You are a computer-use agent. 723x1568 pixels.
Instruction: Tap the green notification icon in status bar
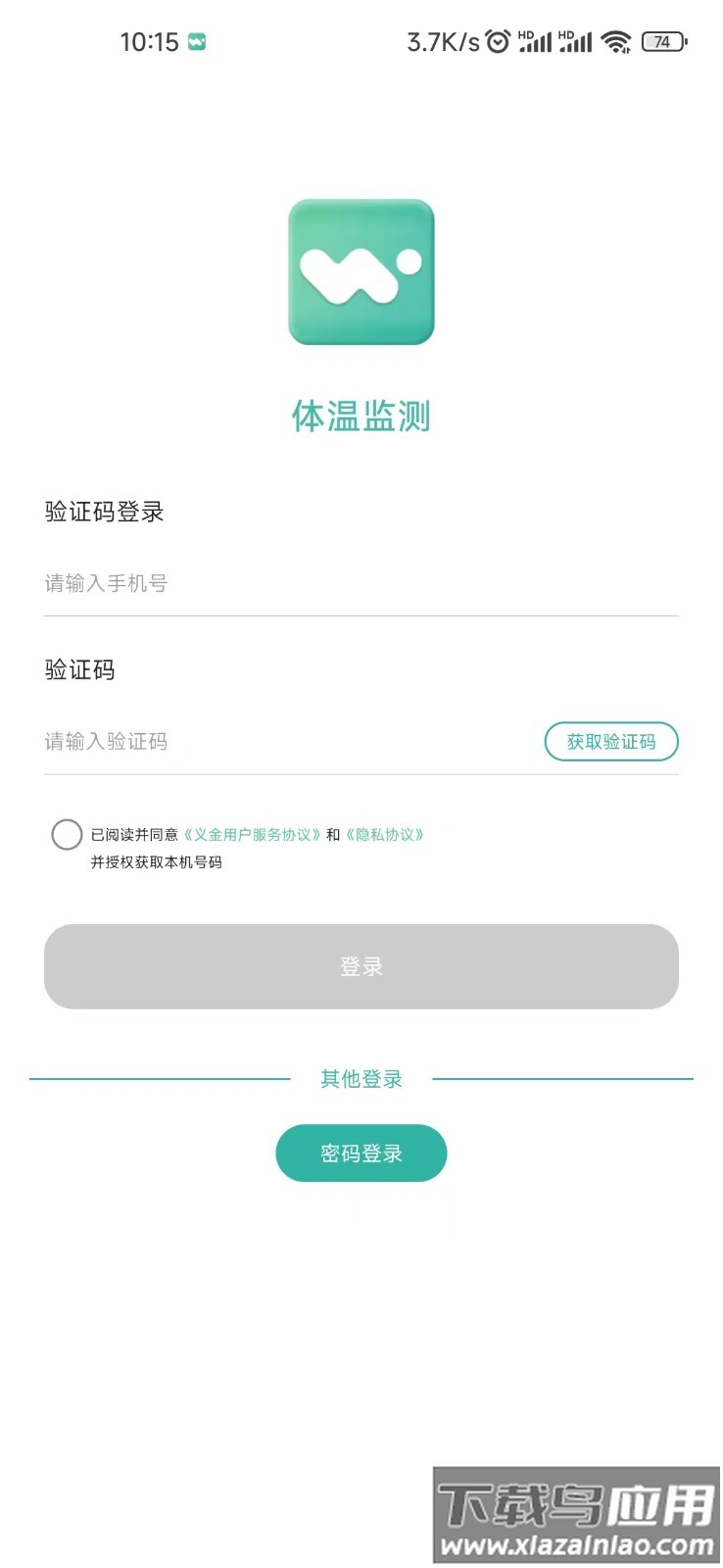point(198,41)
